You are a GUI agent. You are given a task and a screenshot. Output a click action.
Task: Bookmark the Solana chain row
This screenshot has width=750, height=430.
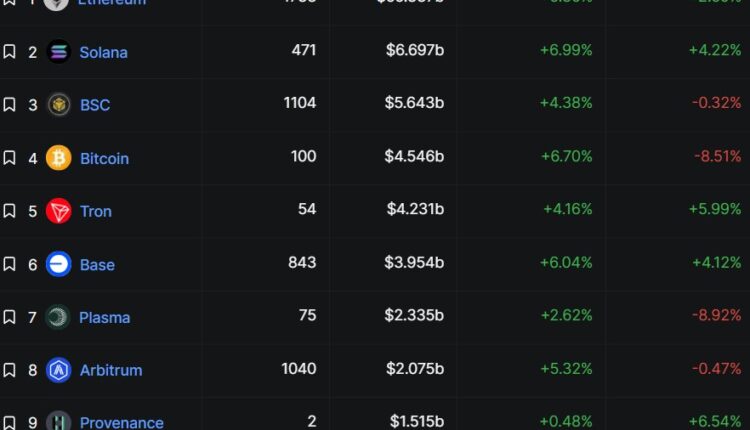[x=9, y=52]
